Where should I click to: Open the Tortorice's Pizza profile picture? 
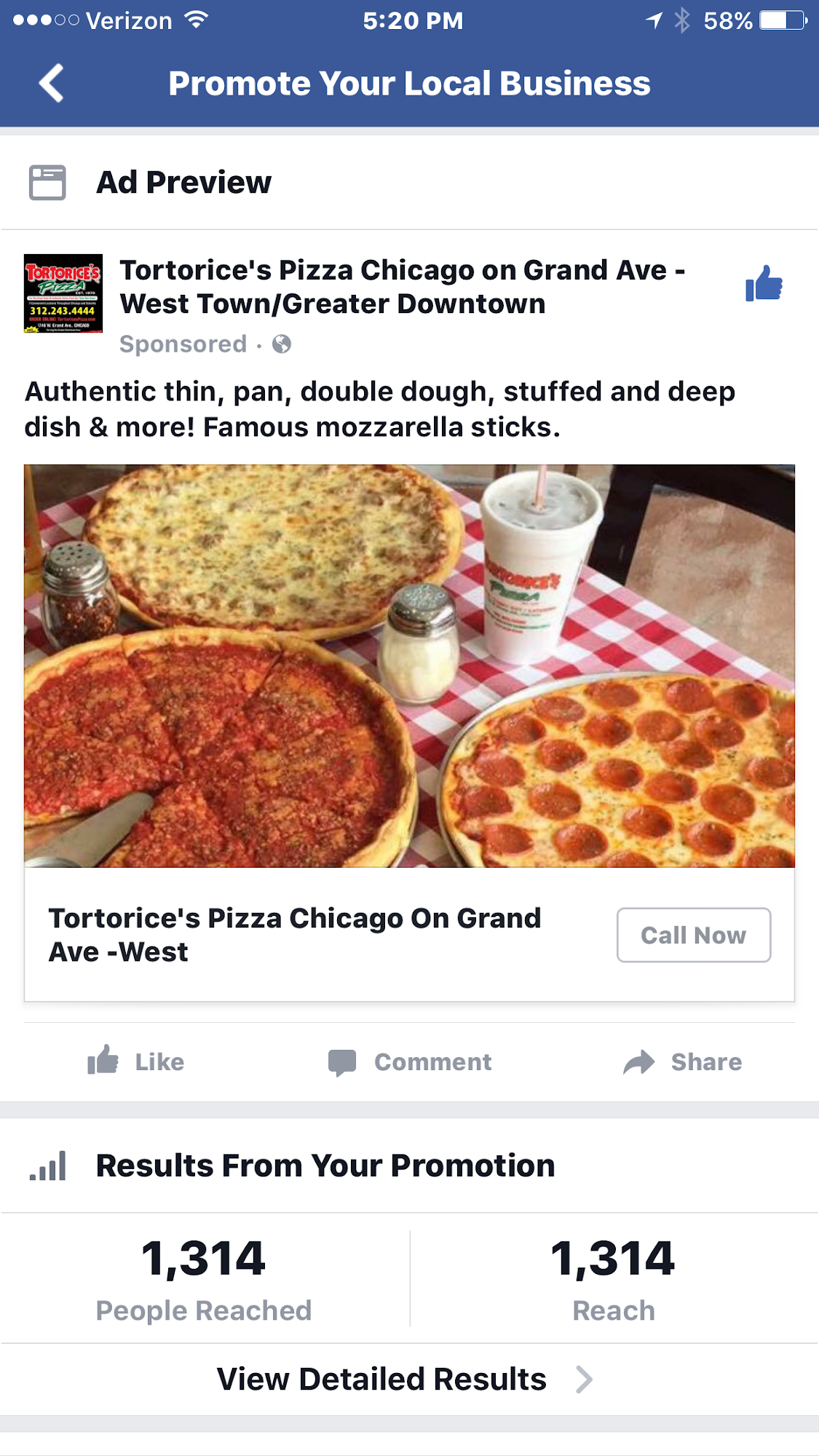[63, 293]
